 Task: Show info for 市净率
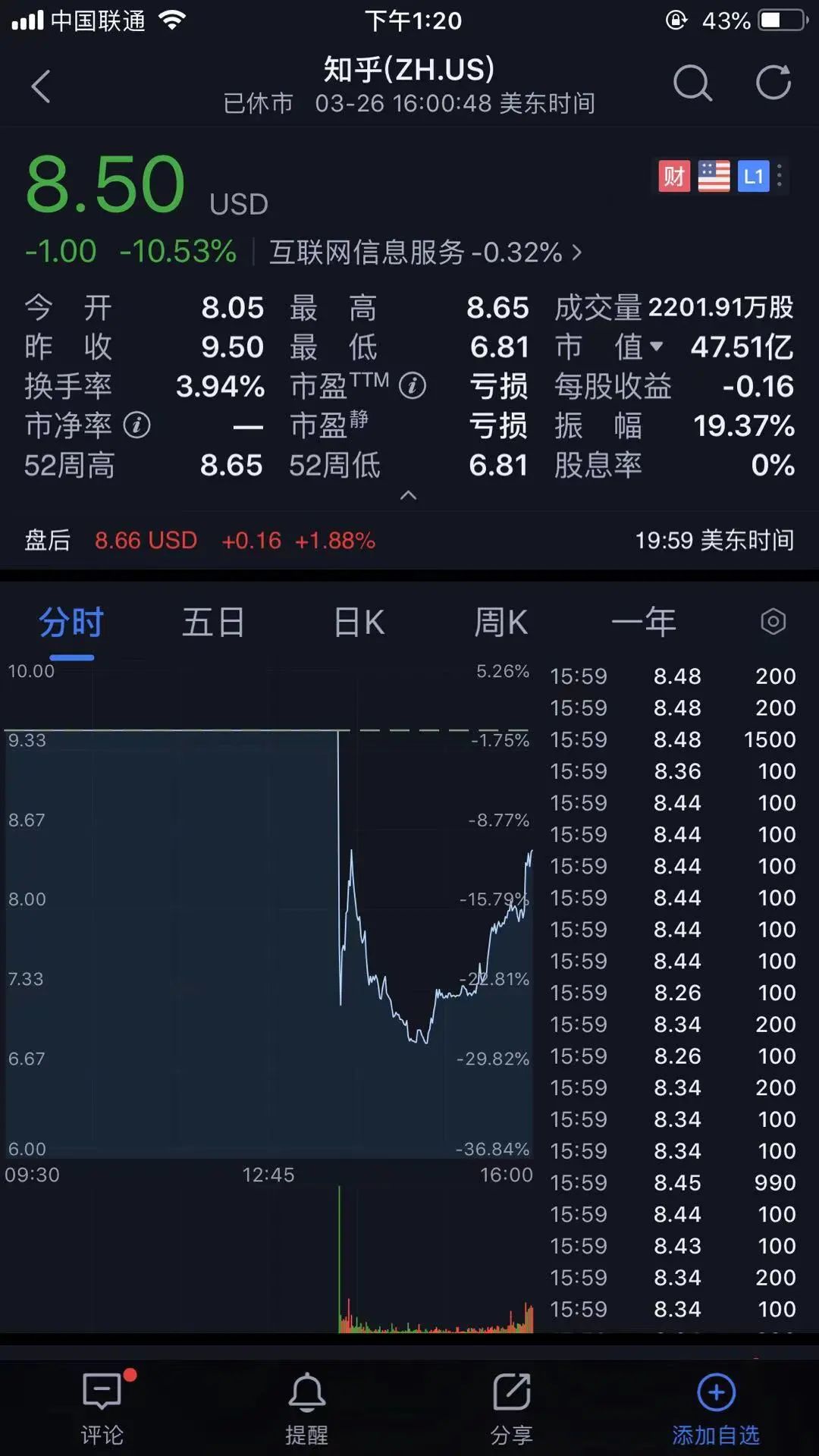[x=137, y=425]
